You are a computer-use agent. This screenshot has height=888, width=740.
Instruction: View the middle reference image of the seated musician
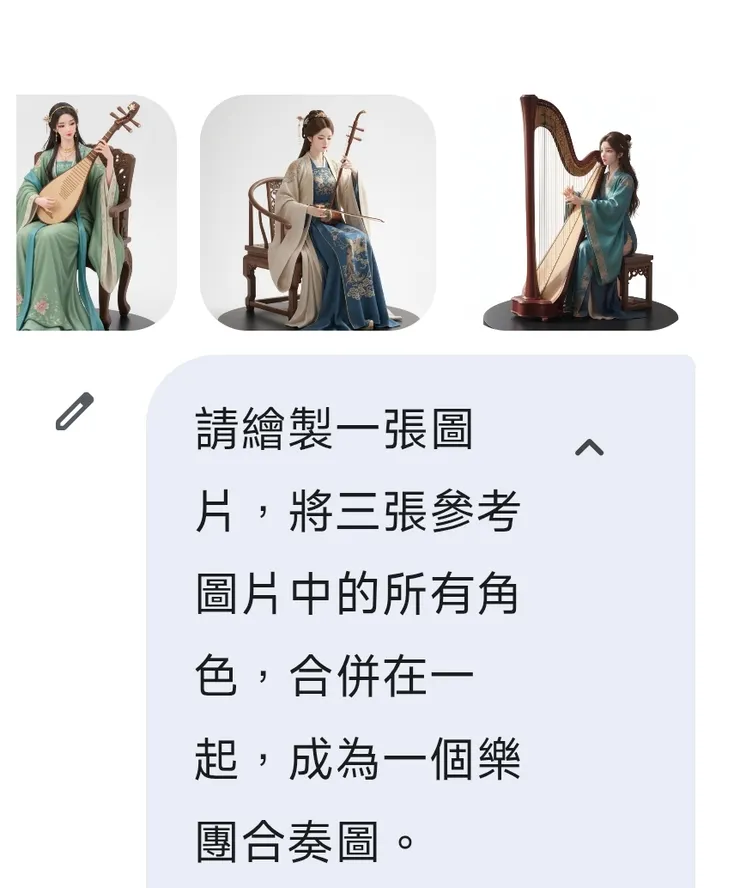coord(320,212)
